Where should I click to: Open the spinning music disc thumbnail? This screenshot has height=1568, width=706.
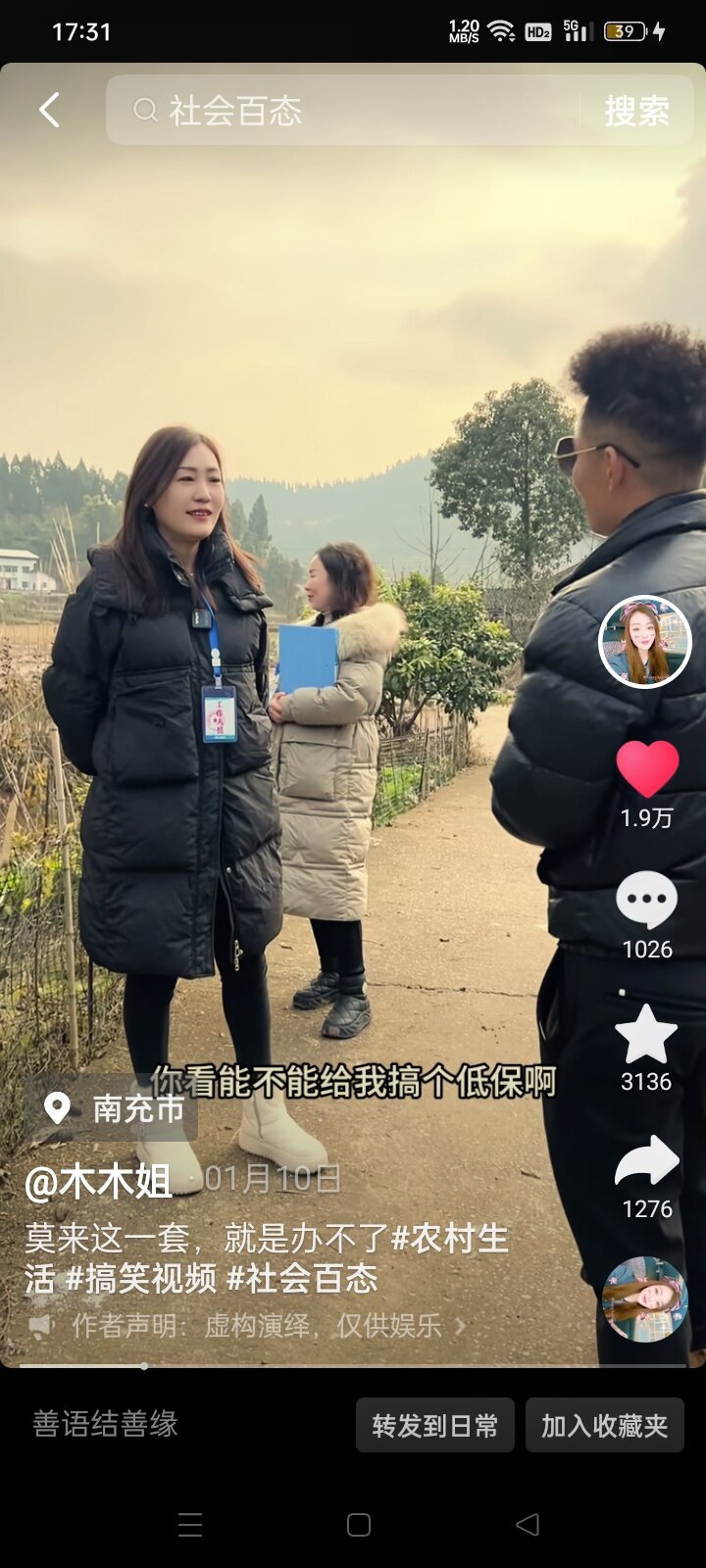644,1298
